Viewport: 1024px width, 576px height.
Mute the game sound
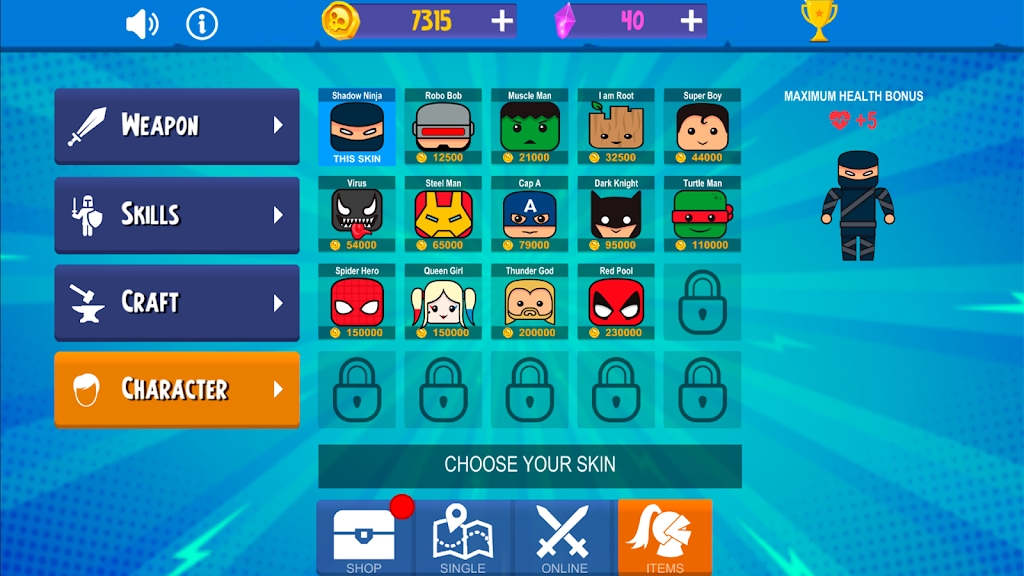point(141,24)
